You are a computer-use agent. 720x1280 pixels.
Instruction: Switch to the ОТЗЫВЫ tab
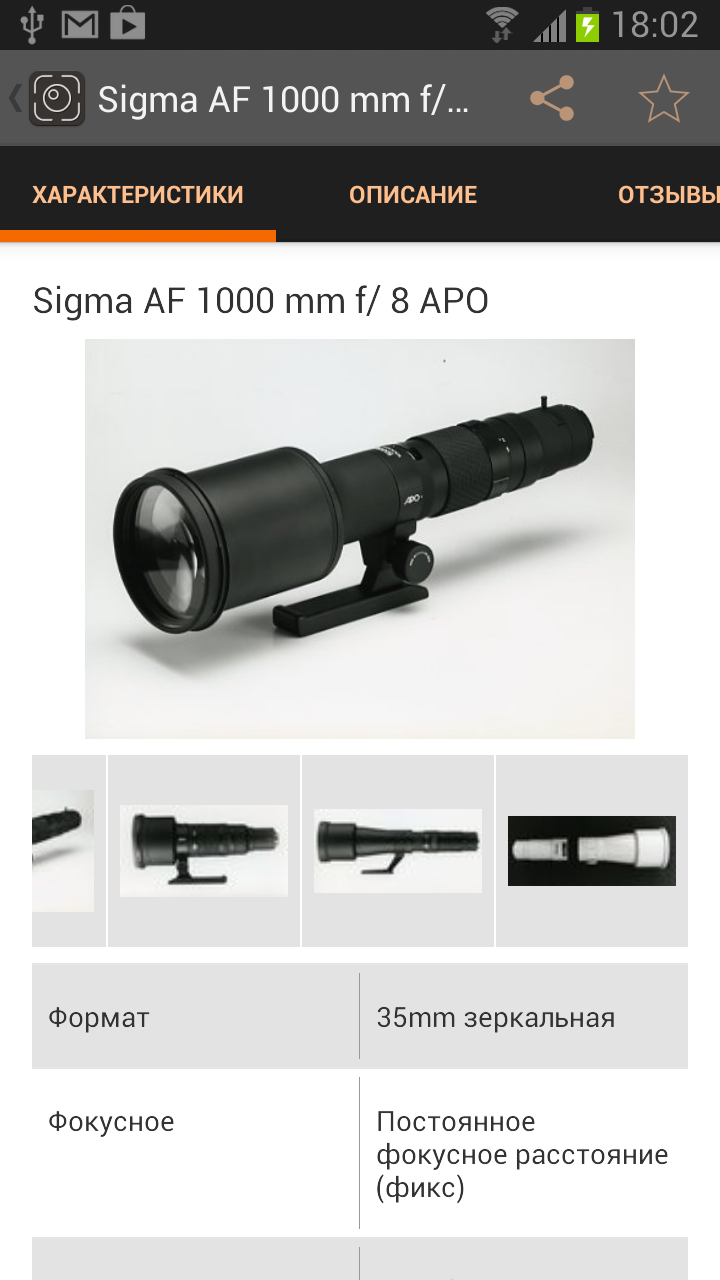click(668, 195)
